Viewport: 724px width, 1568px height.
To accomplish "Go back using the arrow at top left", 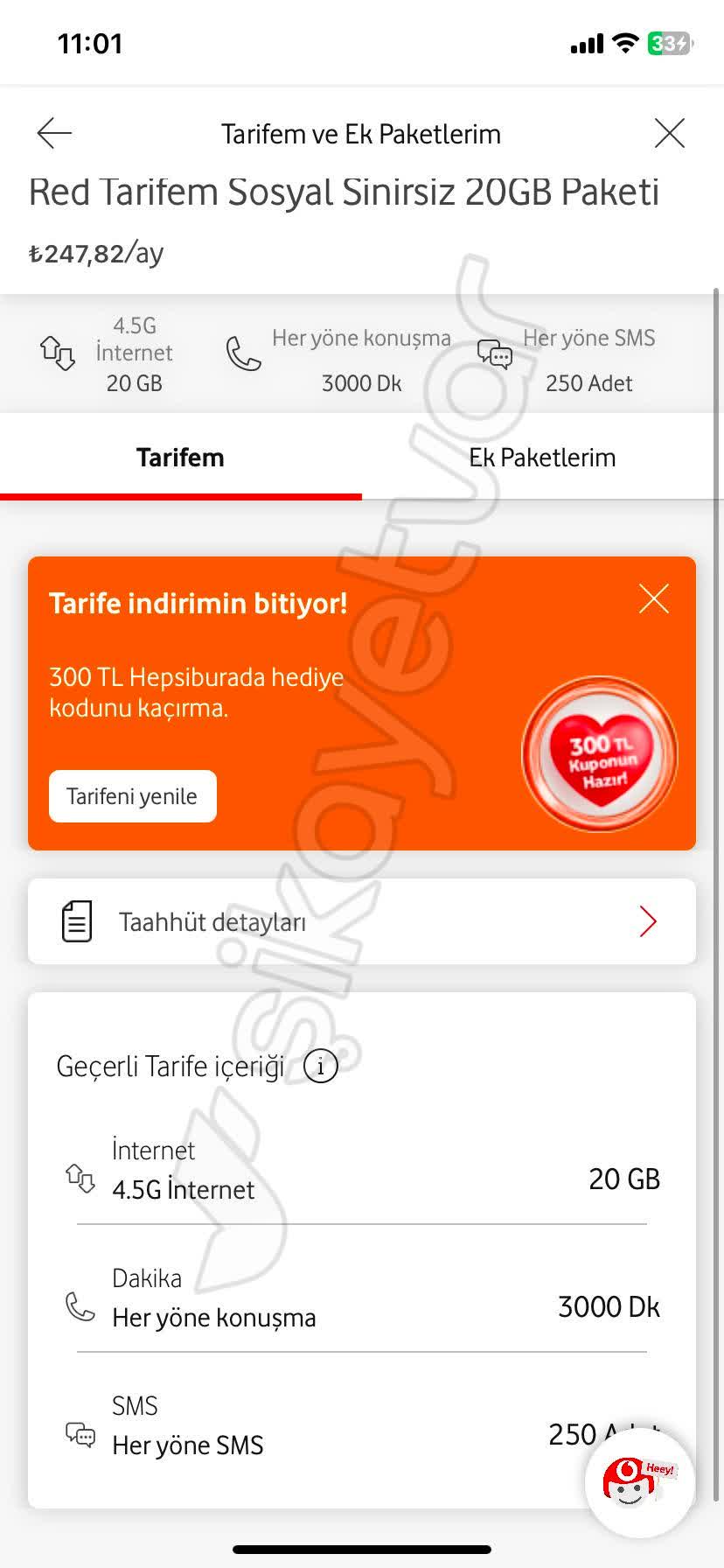I will tap(53, 133).
